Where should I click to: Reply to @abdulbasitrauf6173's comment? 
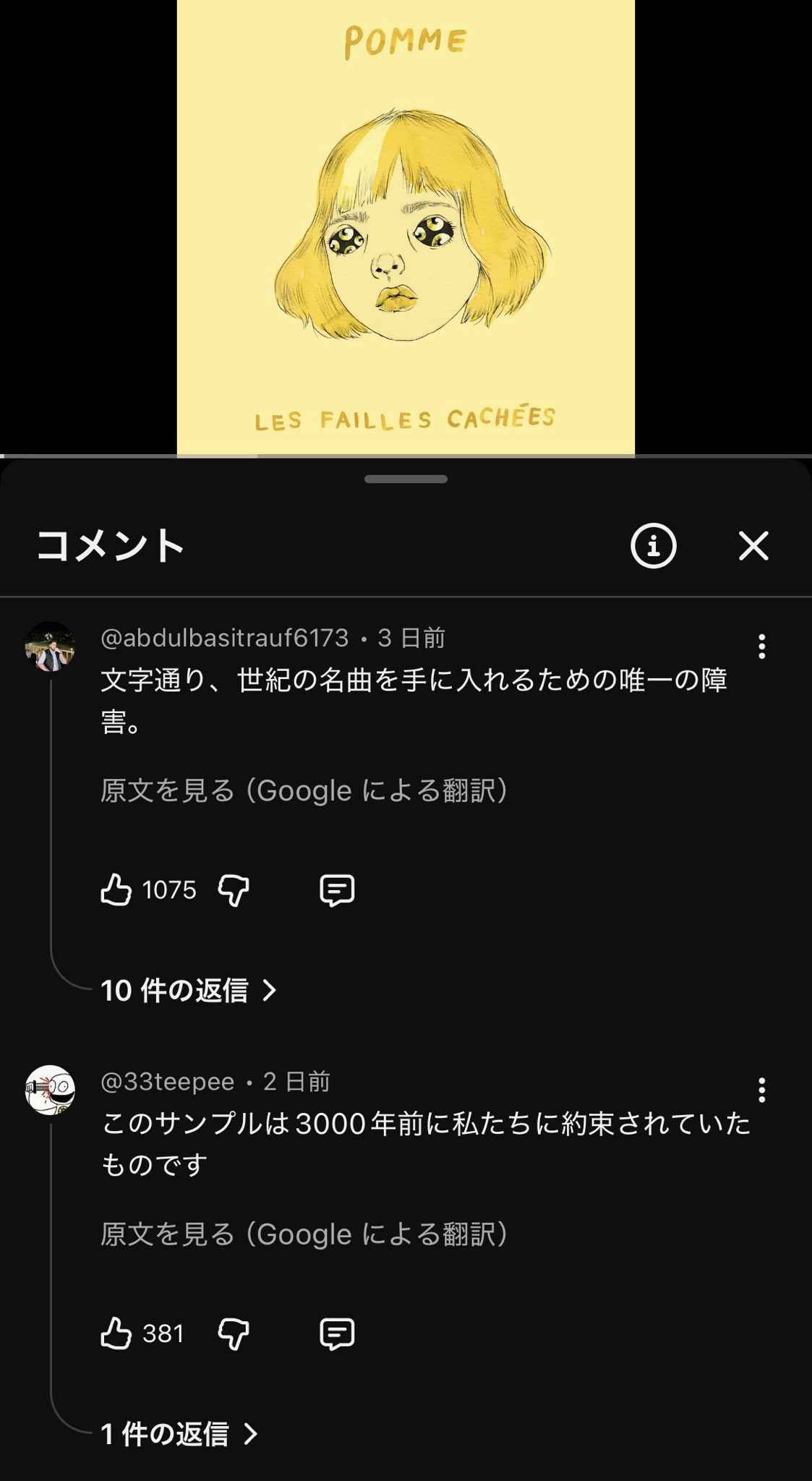point(337,889)
